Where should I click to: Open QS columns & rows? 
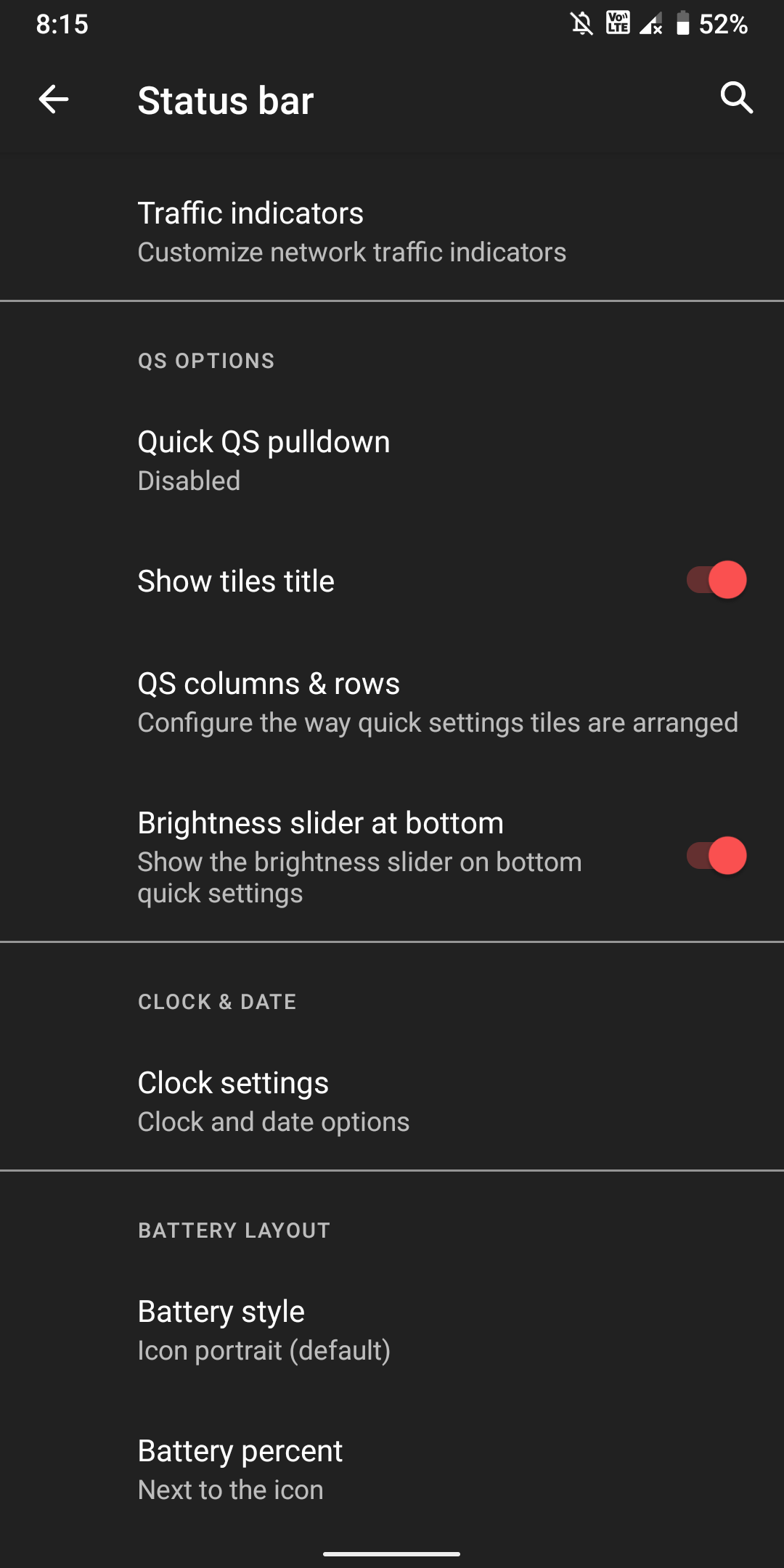437,702
